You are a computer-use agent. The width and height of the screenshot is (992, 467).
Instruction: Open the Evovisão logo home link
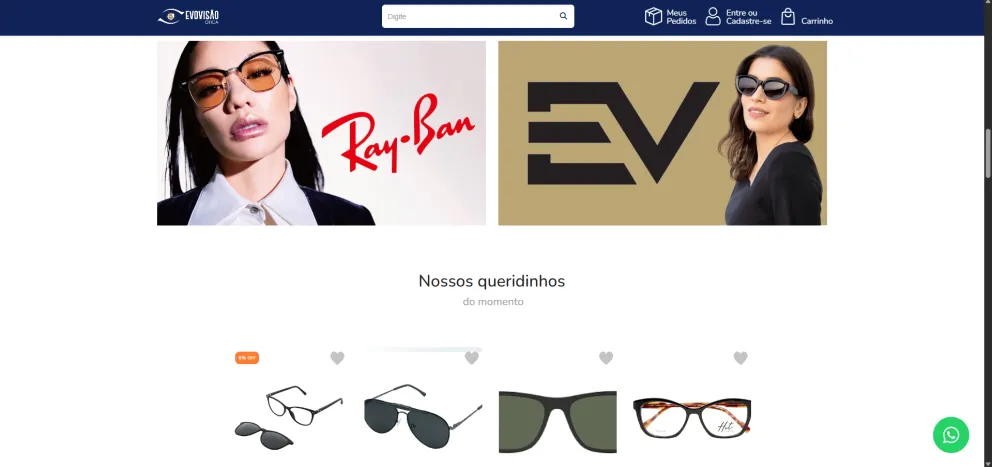188,16
